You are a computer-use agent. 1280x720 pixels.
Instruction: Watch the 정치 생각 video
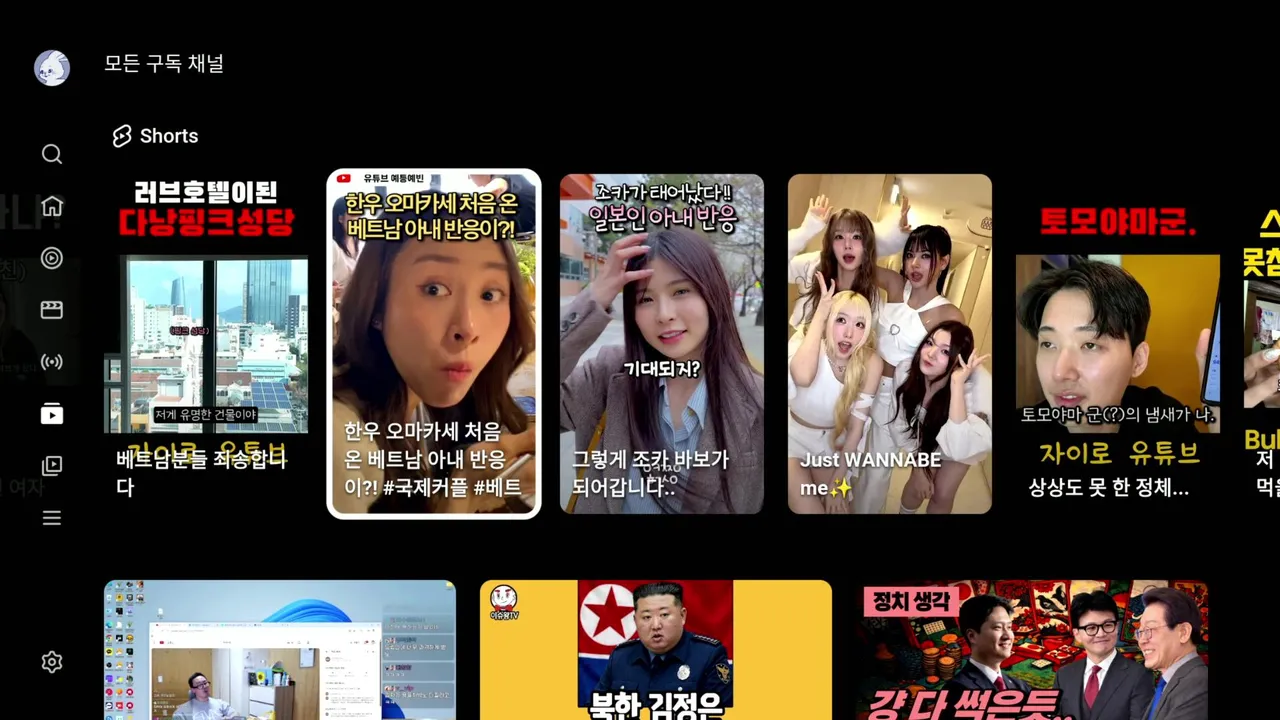pyautogui.click(x=1032, y=650)
